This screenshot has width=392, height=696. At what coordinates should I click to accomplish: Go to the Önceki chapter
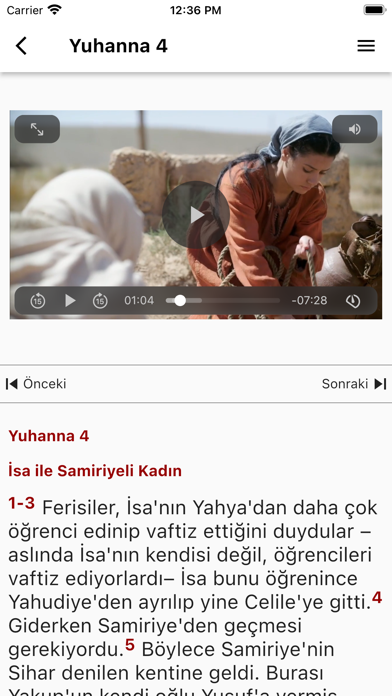coord(36,384)
